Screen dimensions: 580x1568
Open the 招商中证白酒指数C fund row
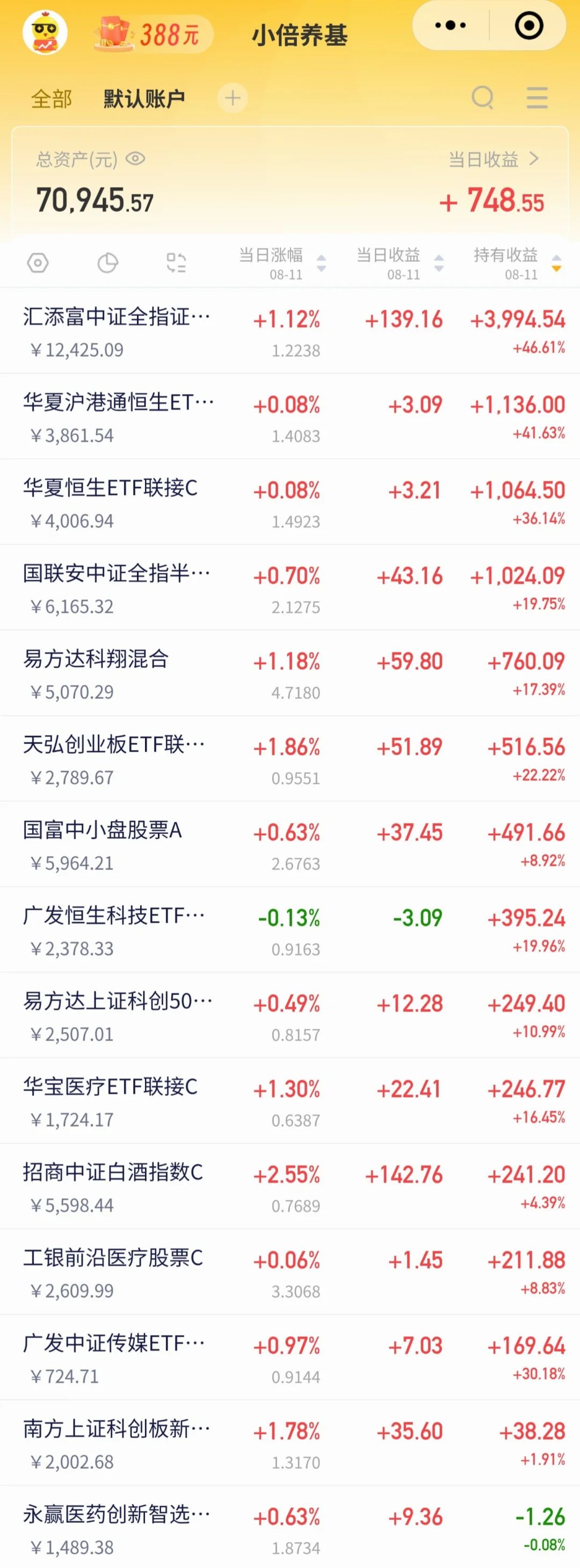coord(290,1186)
